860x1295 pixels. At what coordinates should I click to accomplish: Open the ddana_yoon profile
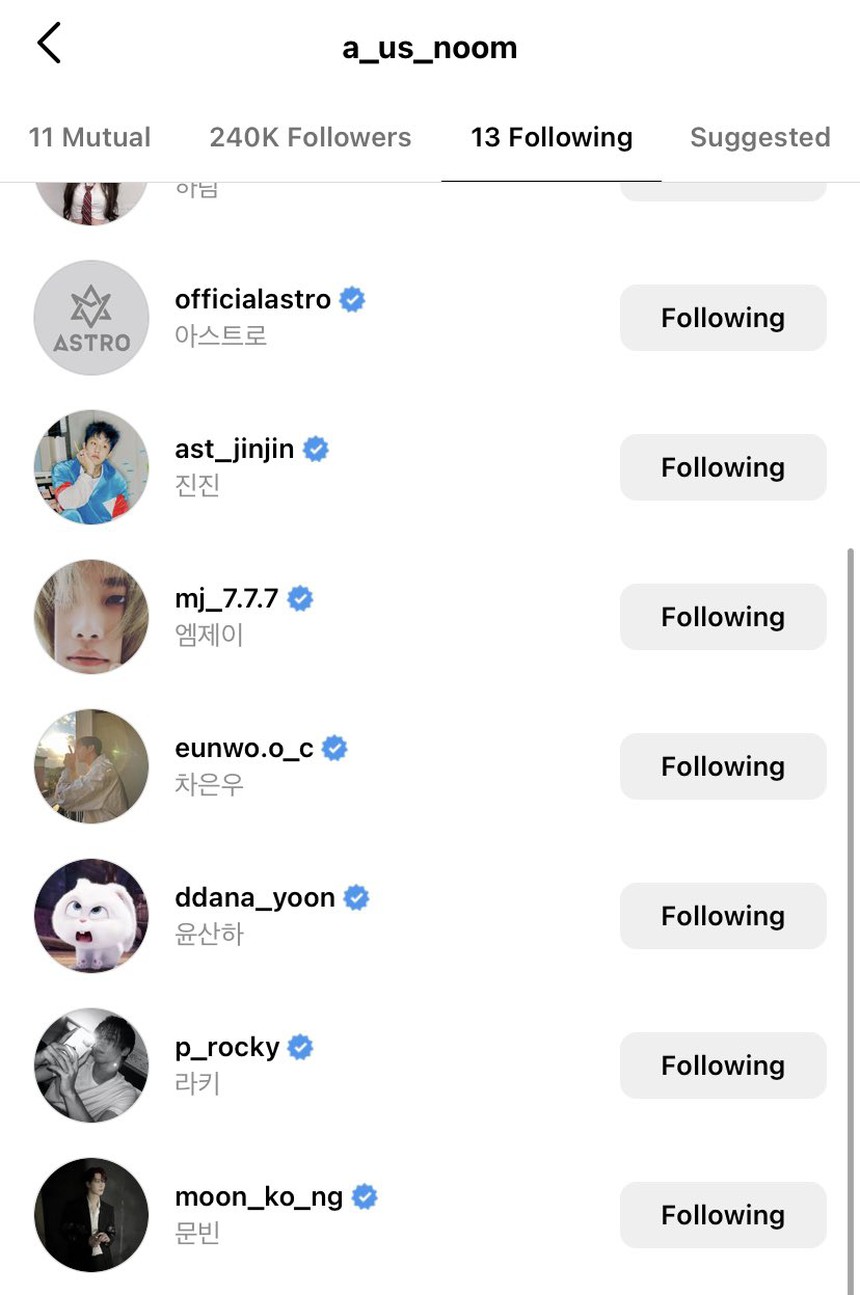254,898
